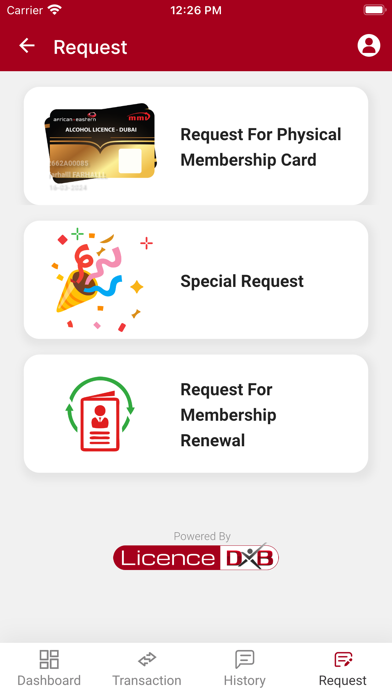Open Request For Physical Membership Card

(196, 146)
